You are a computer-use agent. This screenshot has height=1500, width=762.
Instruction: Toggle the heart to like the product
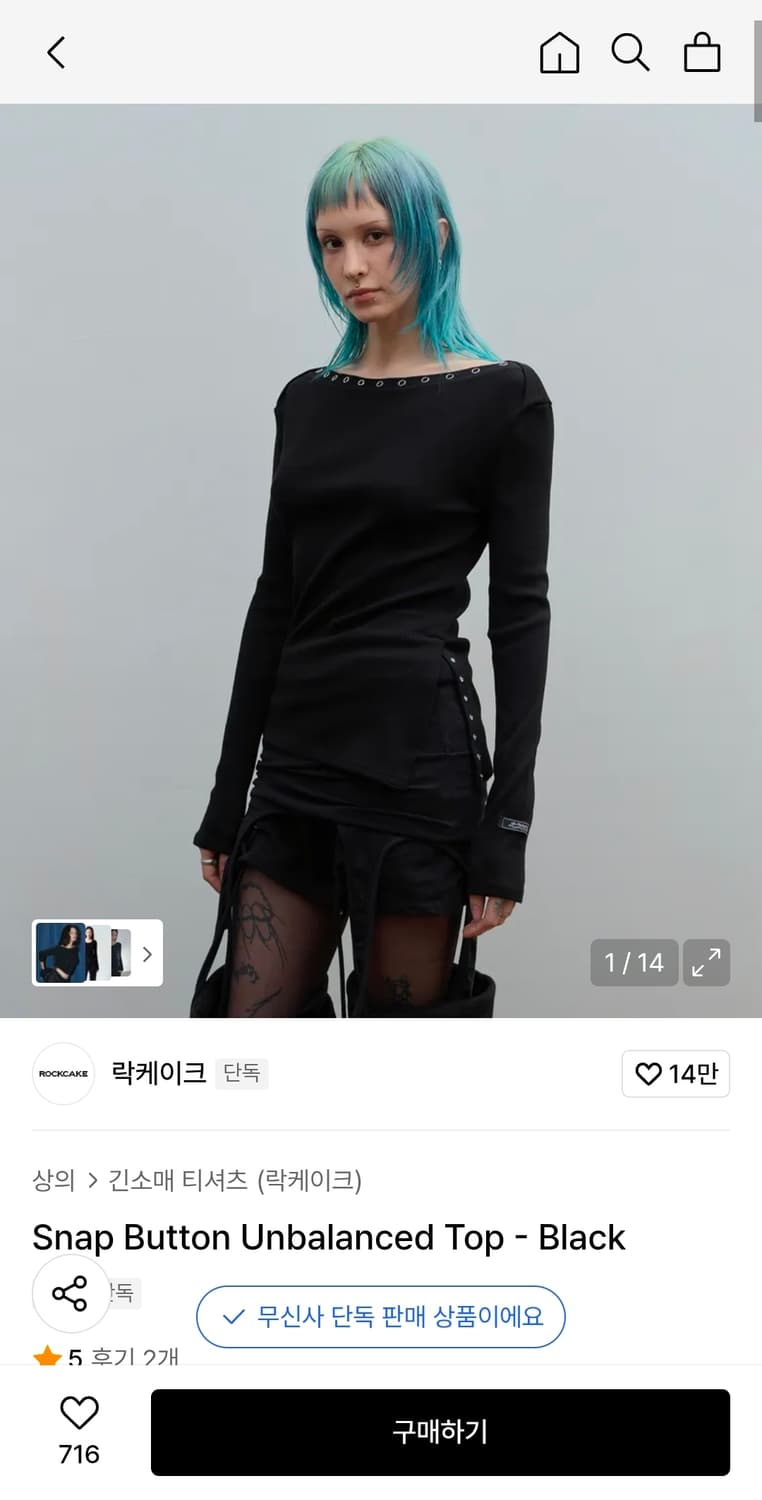[x=79, y=1413]
